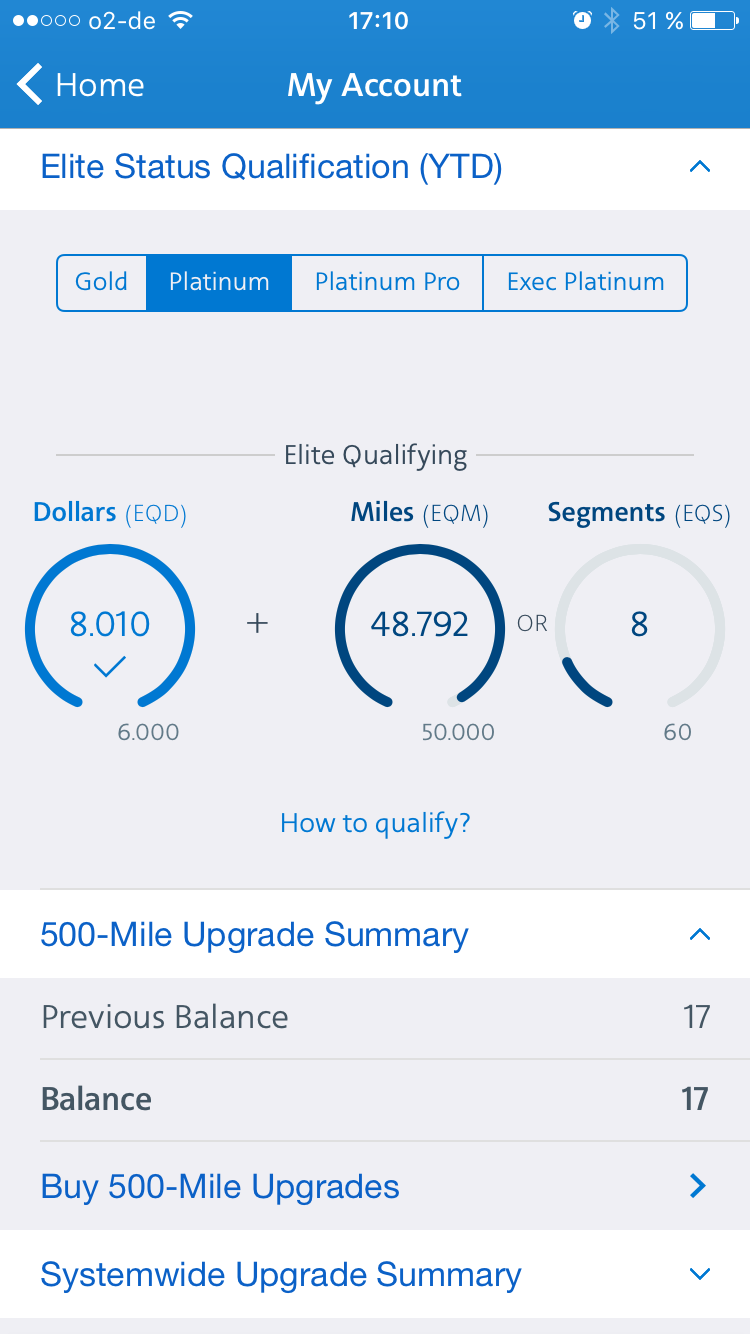The image size is (750, 1334).
Task: Collapse the 500-Mile Upgrade Summary
Action: 375,935
